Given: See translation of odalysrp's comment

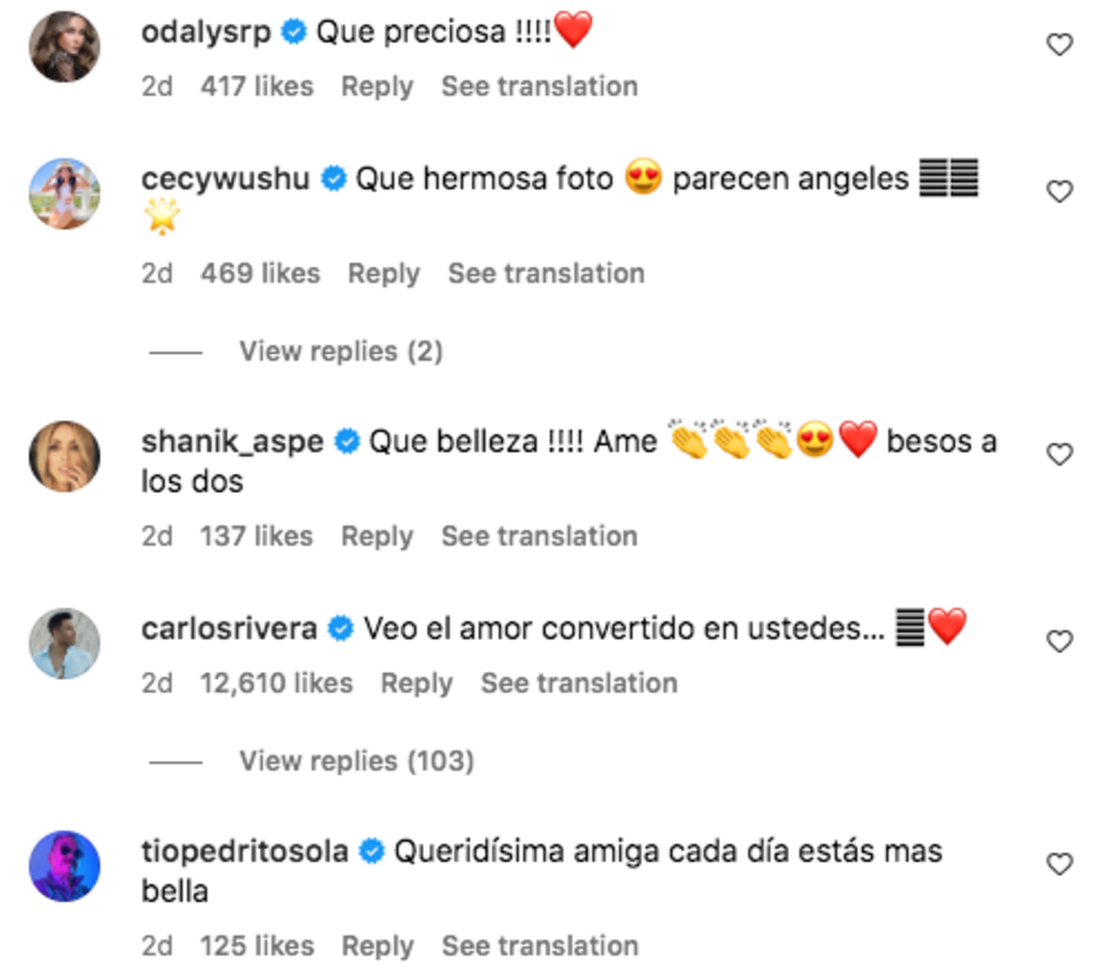Looking at the screenshot, I should [x=539, y=87].
